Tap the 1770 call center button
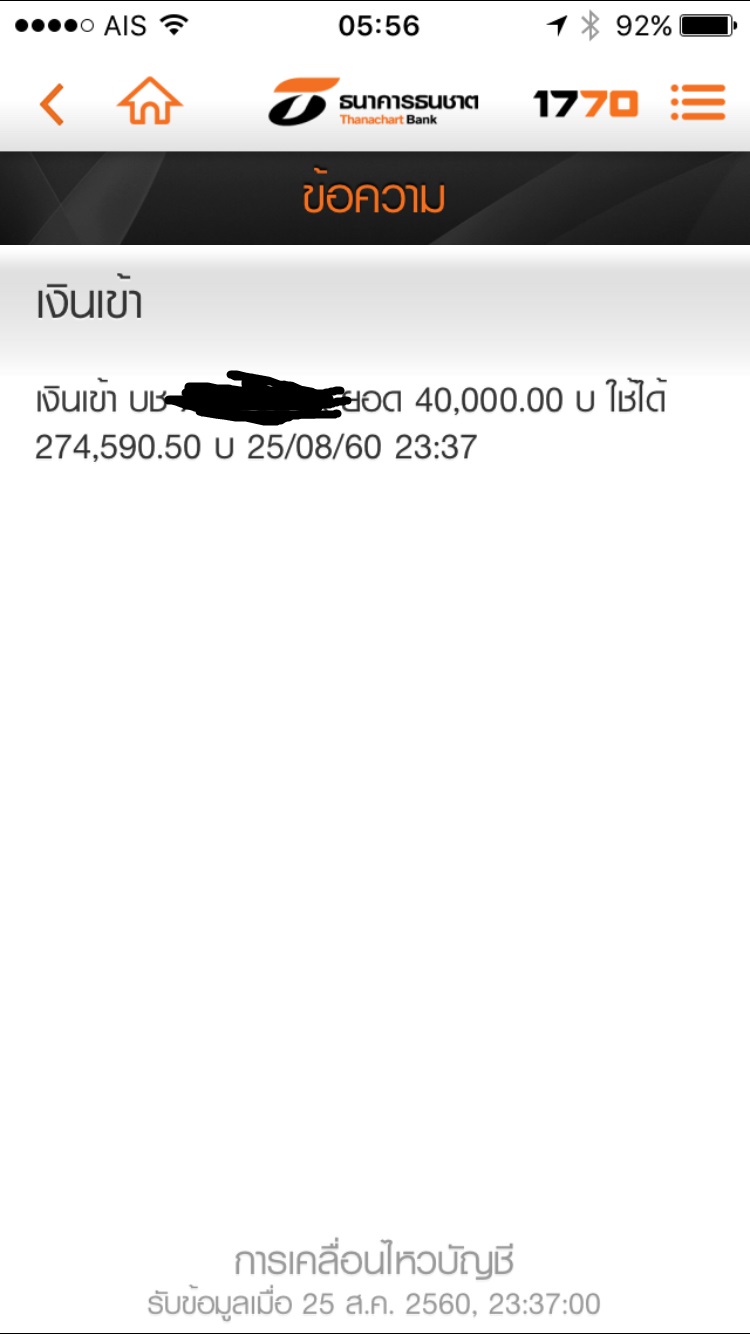The width and height of the screenshot is (750, 1334). click(585, 103)
